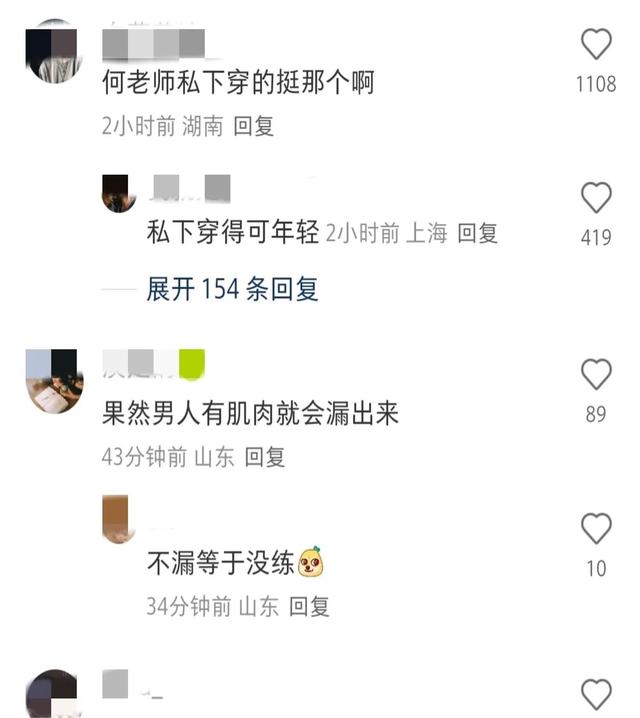640x718 pixels.
Task: Reply to the comment "私下穿得可年轻"
Action: [x=477, y=233]
